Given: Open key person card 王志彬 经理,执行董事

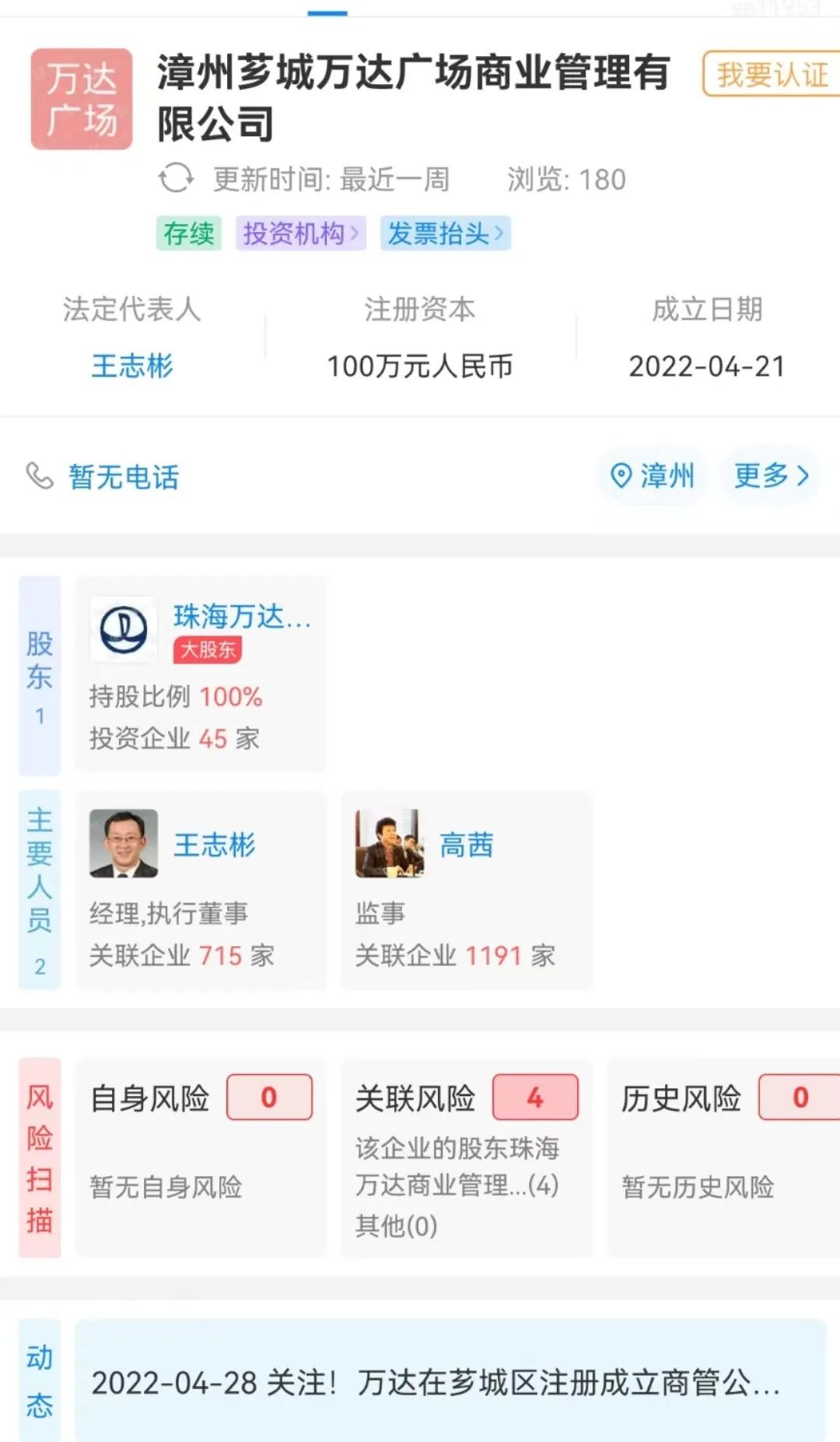Looking at the screenshot, I should [x=201, y=890].
